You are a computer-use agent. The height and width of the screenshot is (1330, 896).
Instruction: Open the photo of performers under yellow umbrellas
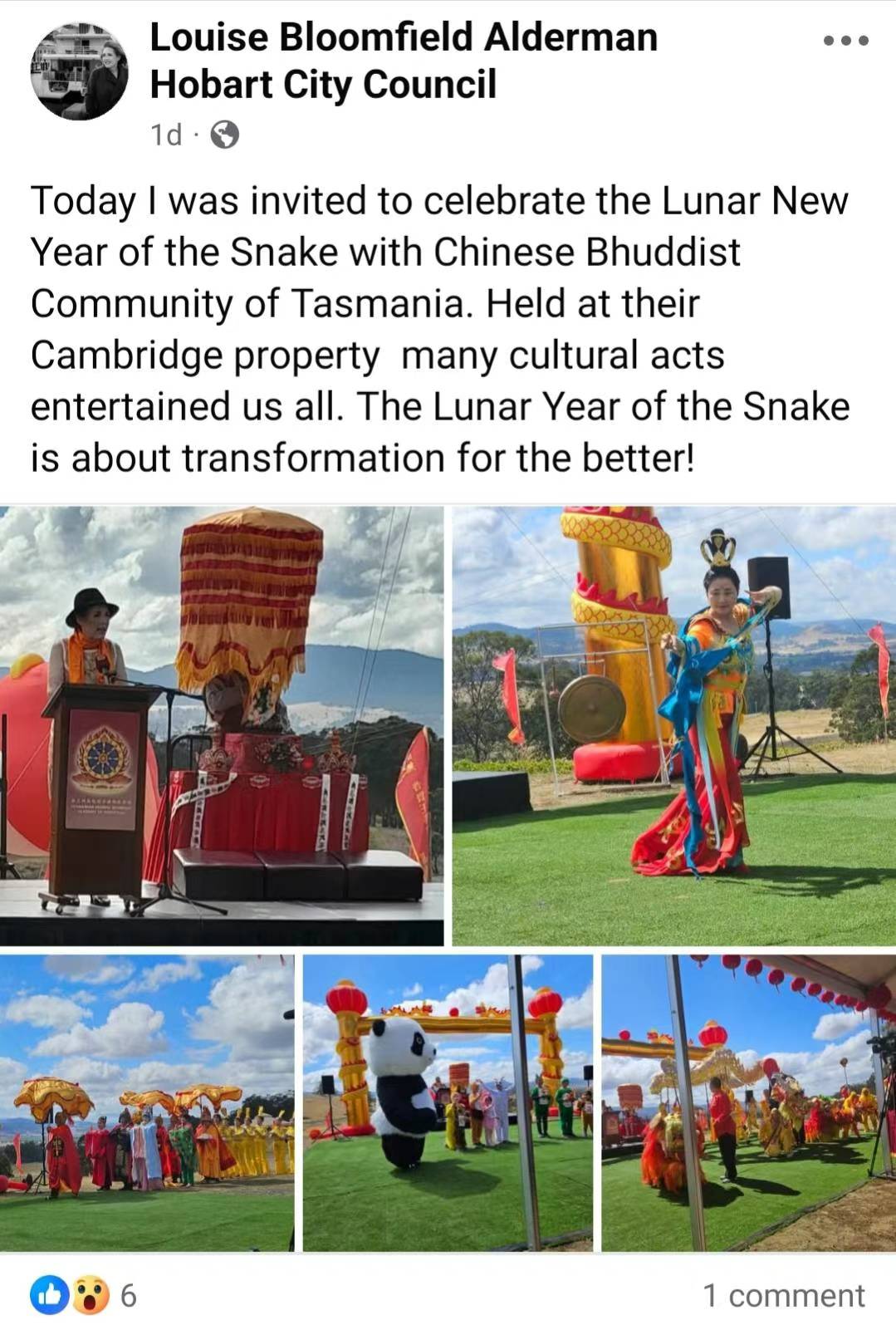[147, 1102]
